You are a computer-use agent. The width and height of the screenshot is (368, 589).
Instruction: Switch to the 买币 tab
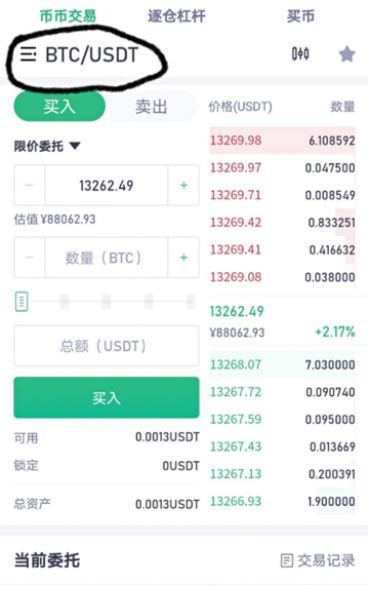click(300, 16)
